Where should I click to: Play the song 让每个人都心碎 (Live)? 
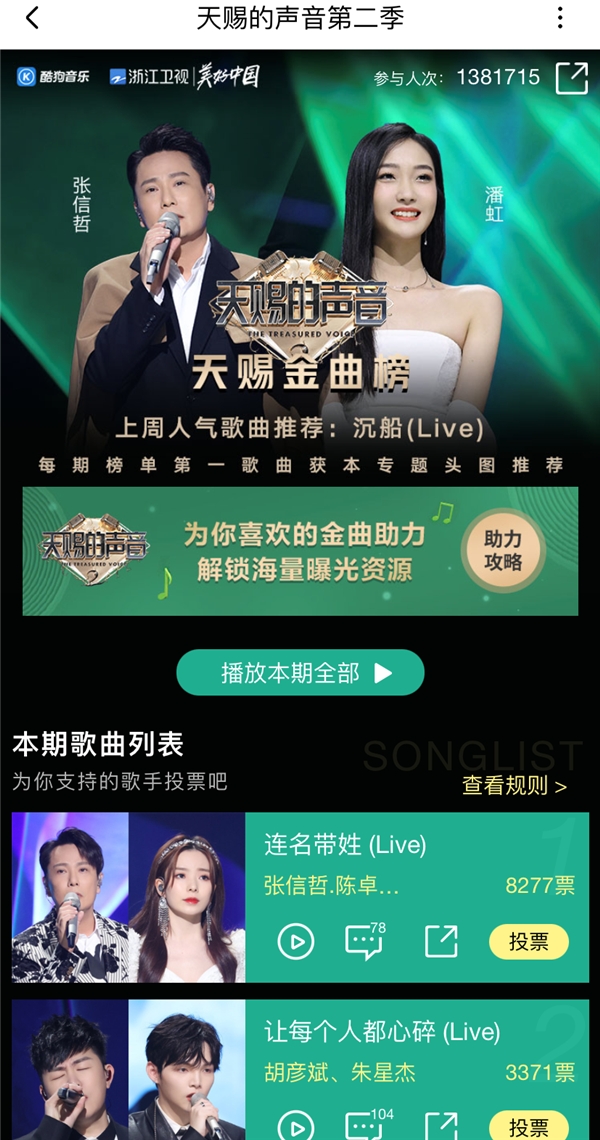pos(295,1126)
